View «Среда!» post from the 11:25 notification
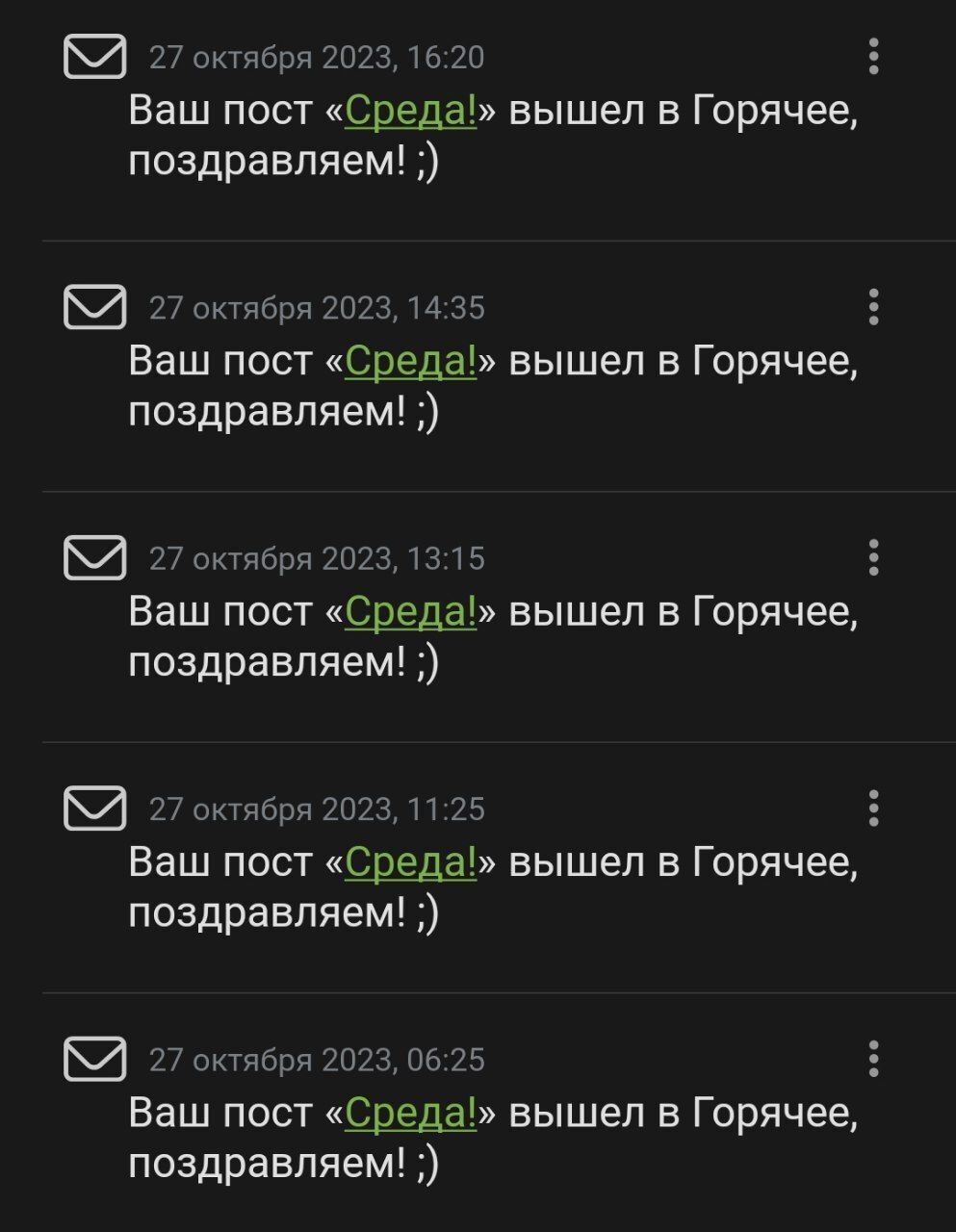The image size is (956, 1232). click(410, 861)
